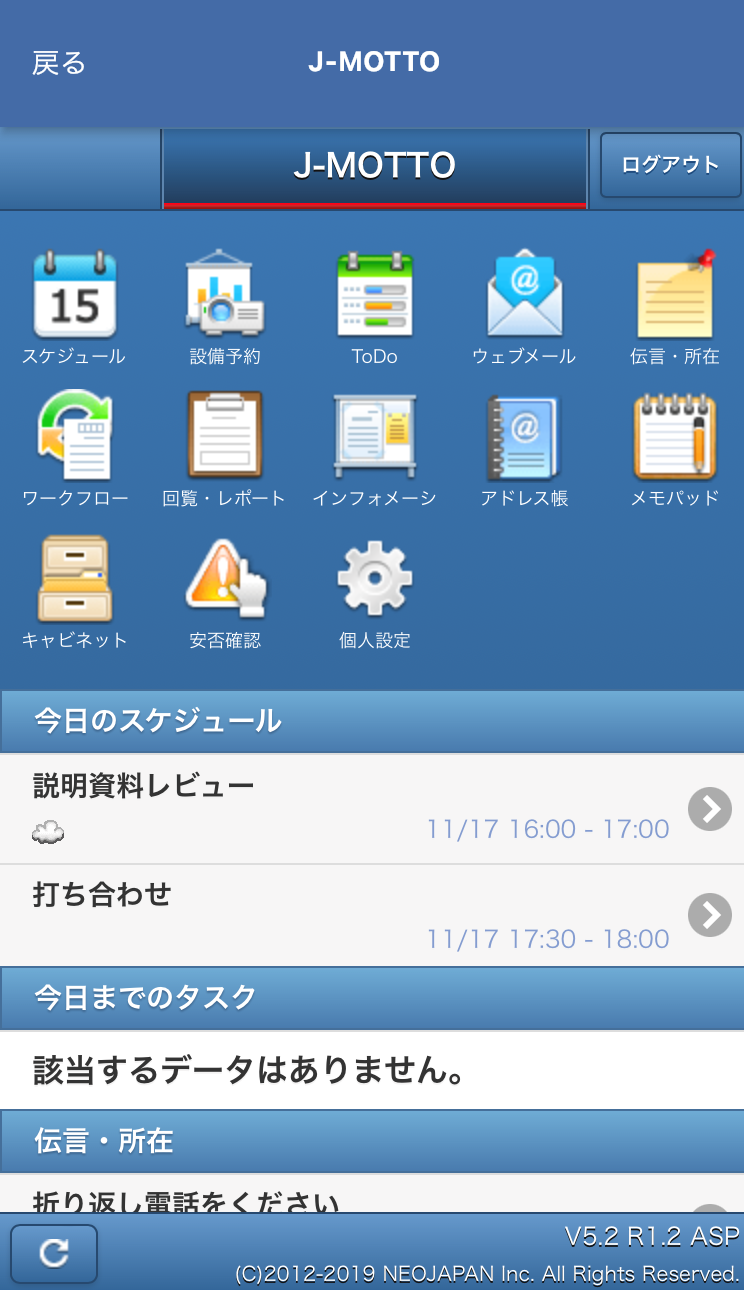
Task: Open the スケジュール calendar app
Action: 74,309
